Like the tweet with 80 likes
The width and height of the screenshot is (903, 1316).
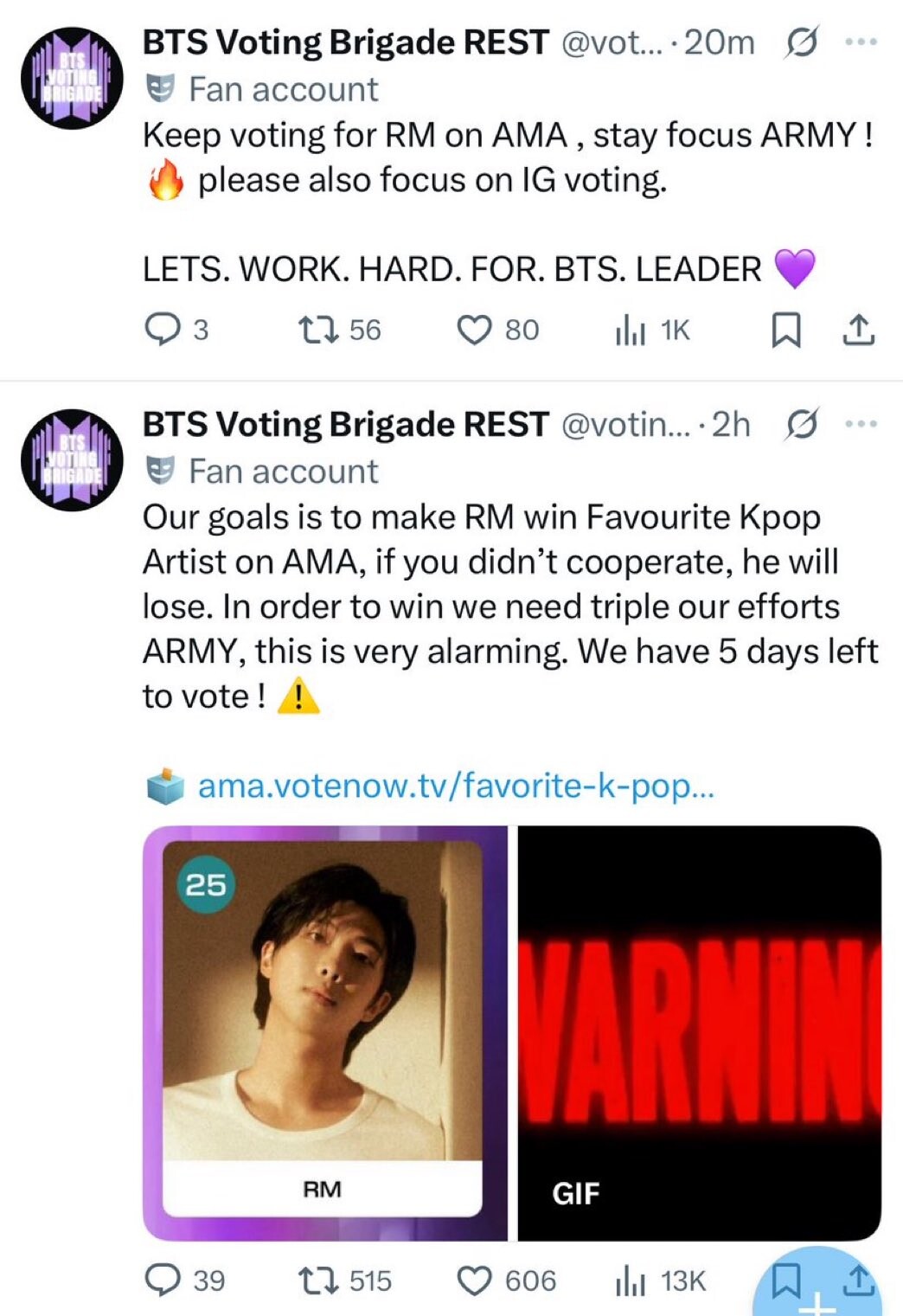(474, 330)
